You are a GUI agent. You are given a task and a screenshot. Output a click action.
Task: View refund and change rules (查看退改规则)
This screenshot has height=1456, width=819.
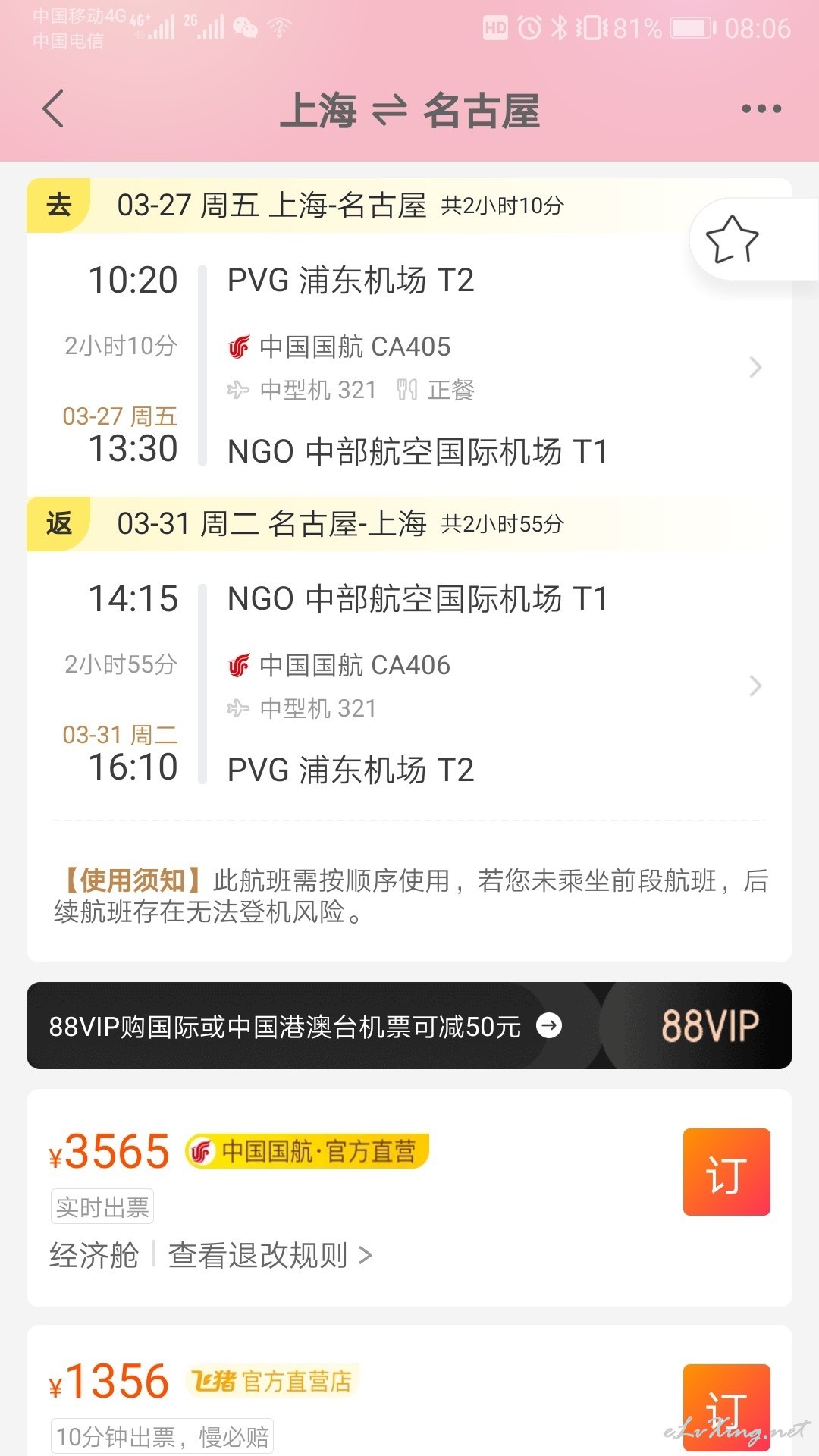coord(270,1255)
